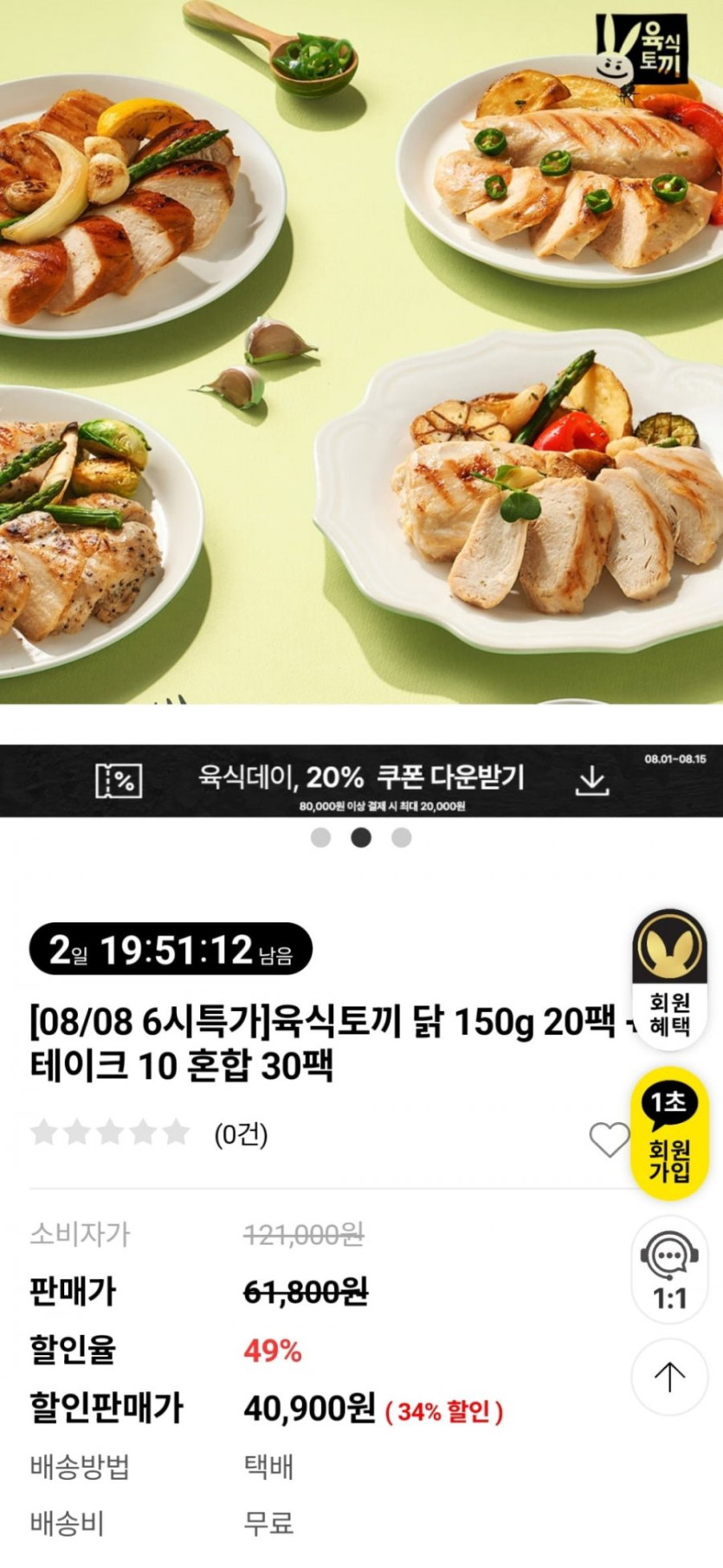Download the 육식데이 20% coupon
723x1568 pixels.
591,780
